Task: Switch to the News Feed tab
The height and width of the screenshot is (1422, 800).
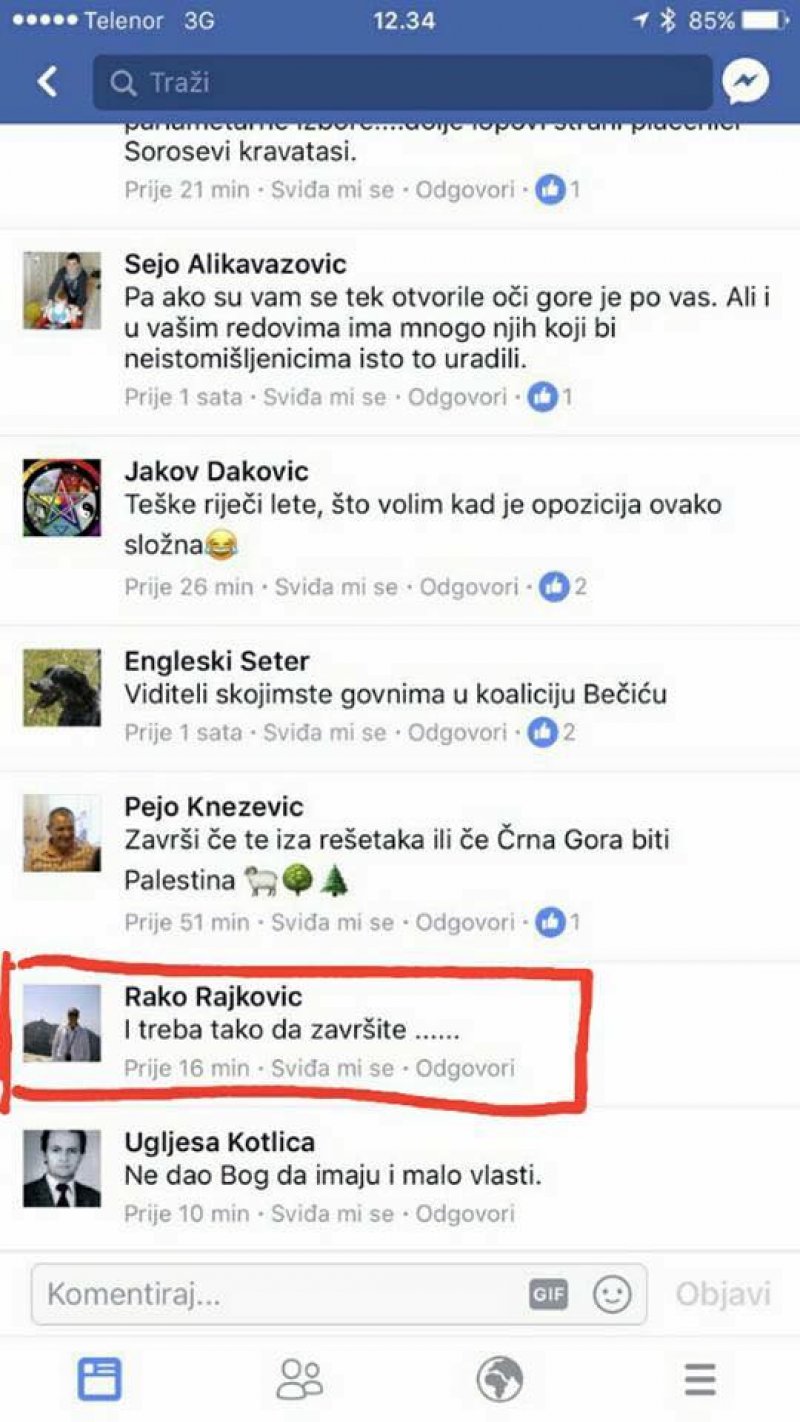Action: point(100,1380)
